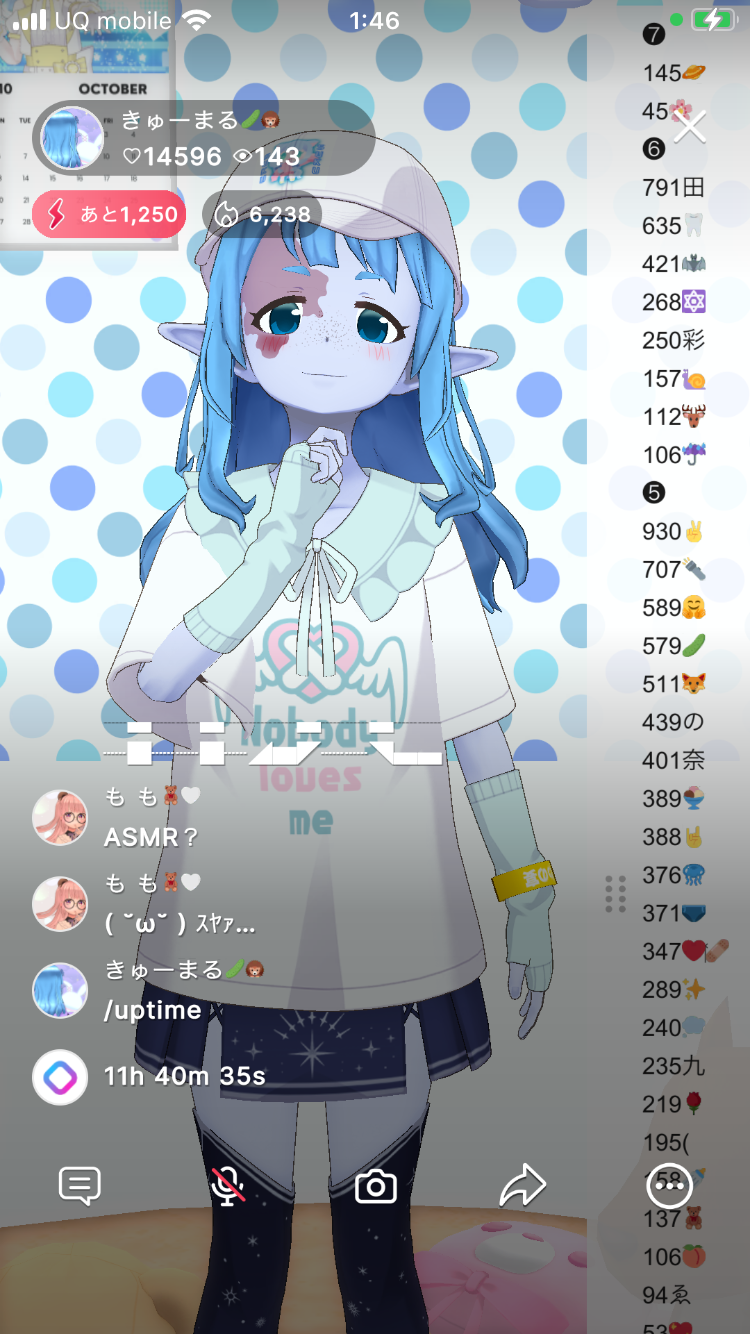Open もも's profile from ASMR？ comment
Screen dimensions: 750x1334
click(60, 818)
